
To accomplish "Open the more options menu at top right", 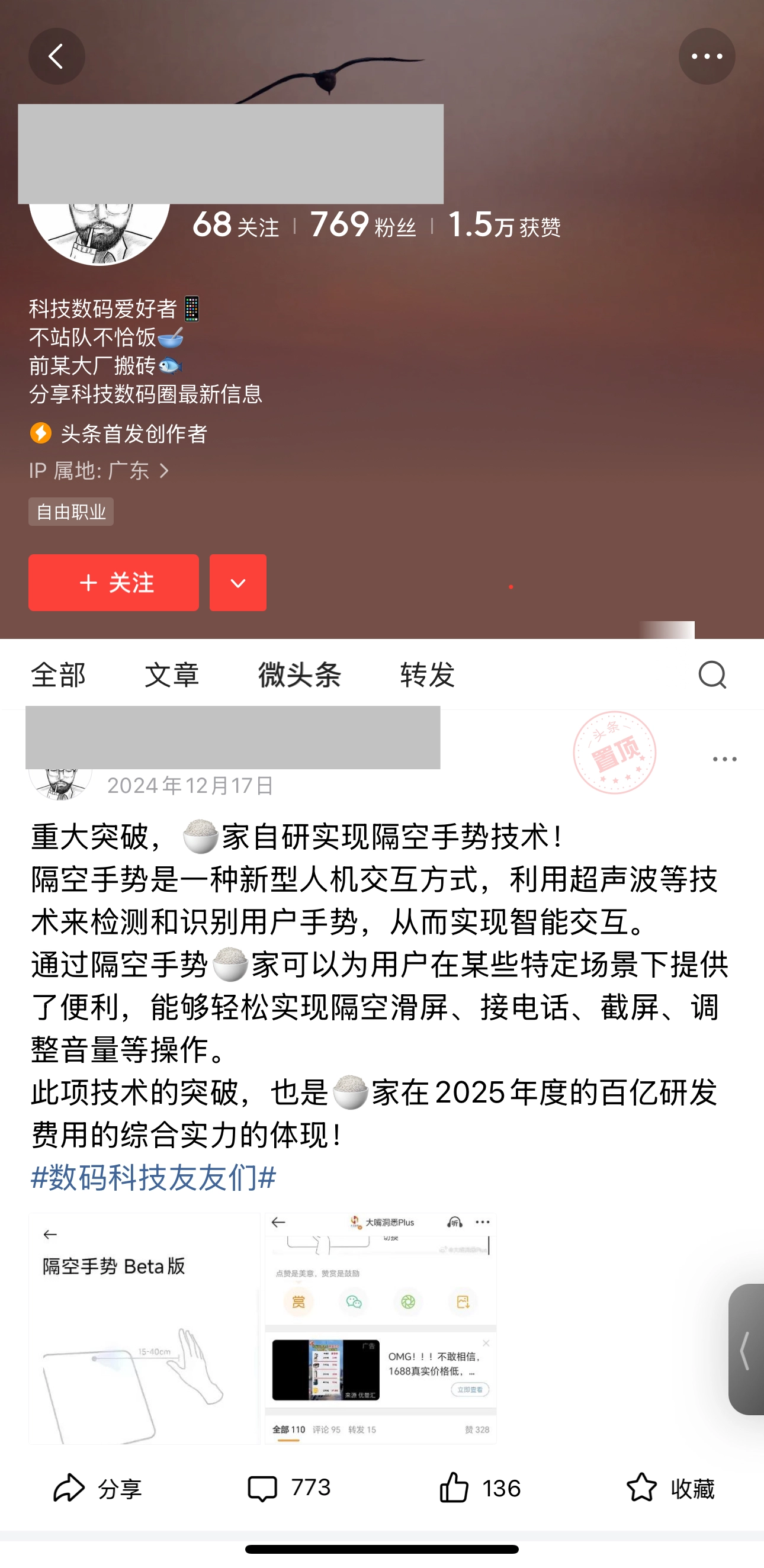I will coord(706,56).
